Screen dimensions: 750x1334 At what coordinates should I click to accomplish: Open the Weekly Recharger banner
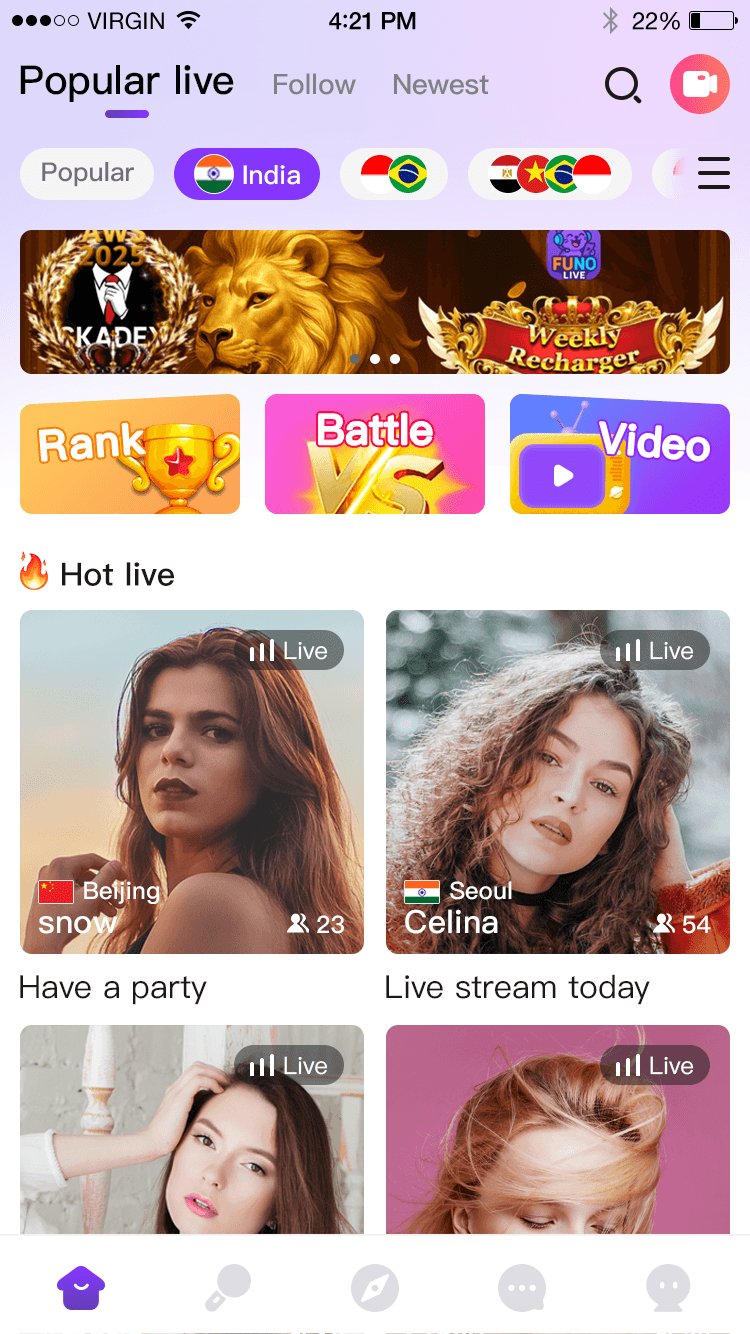coord(375,302)
